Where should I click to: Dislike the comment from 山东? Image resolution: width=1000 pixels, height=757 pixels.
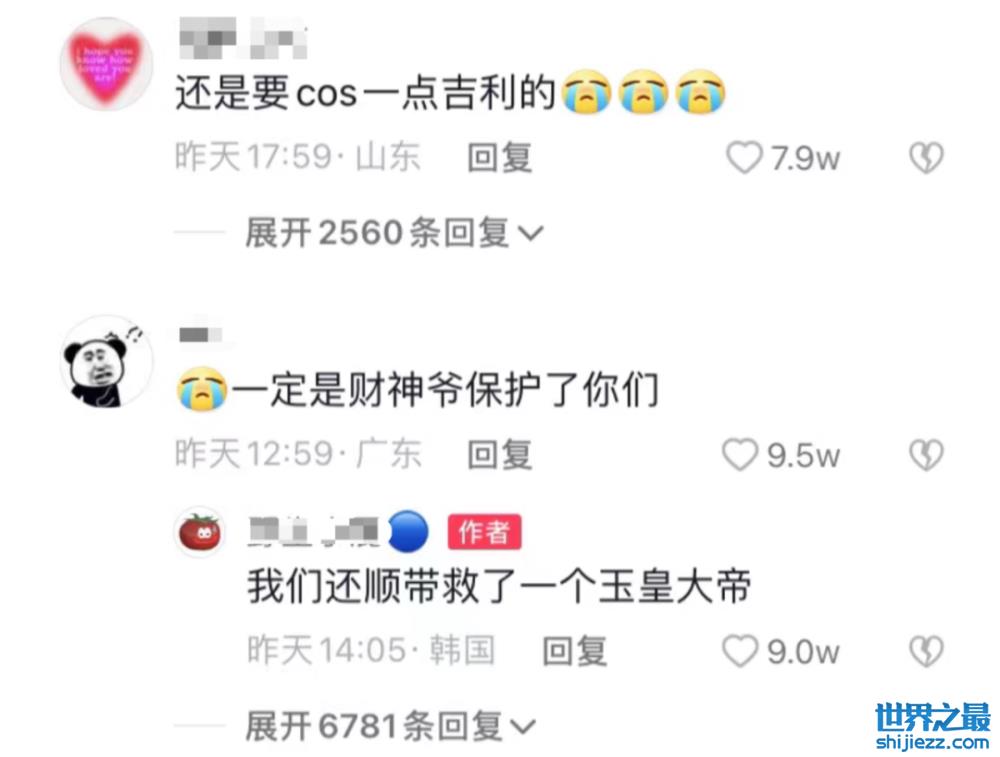click(x=925, y=158)
